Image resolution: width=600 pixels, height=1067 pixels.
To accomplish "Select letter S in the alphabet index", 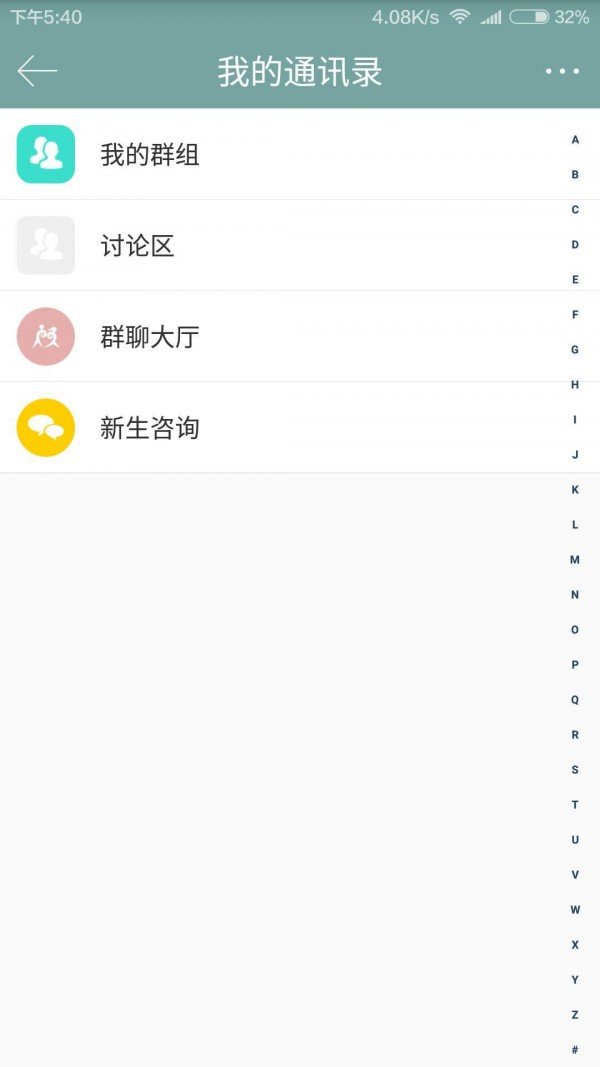I will click(575, 770).
